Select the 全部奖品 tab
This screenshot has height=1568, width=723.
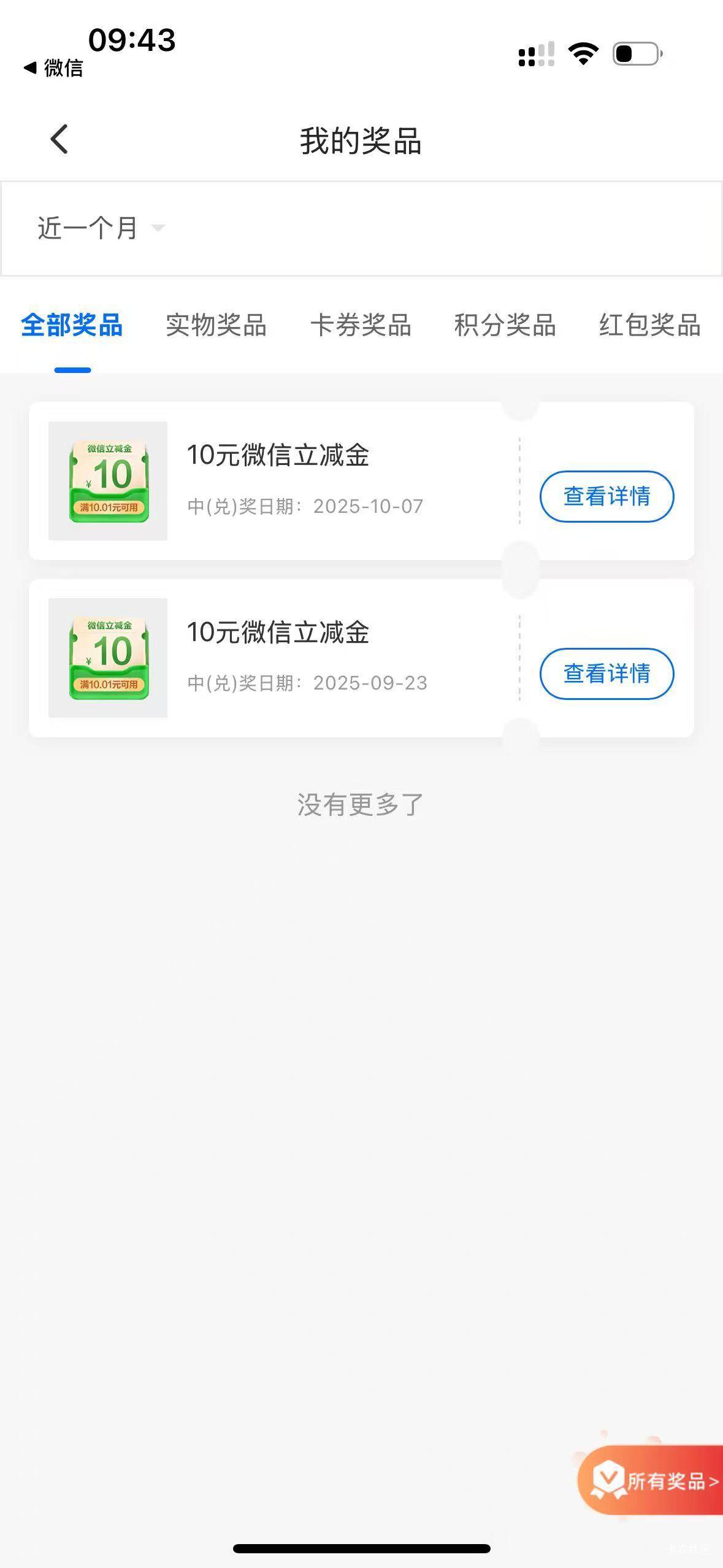(72, 325)
